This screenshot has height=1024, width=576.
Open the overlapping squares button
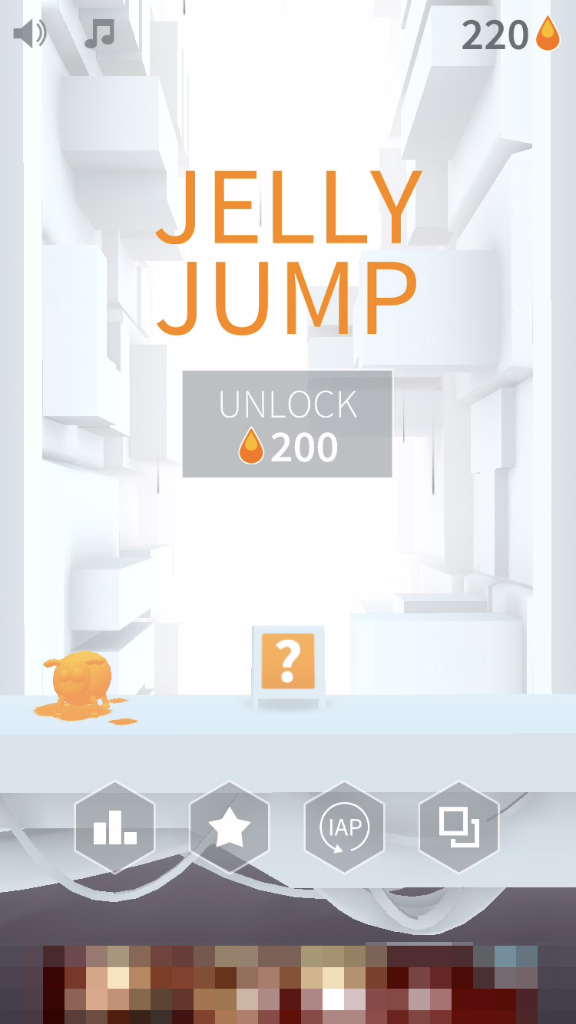point(459,827)
